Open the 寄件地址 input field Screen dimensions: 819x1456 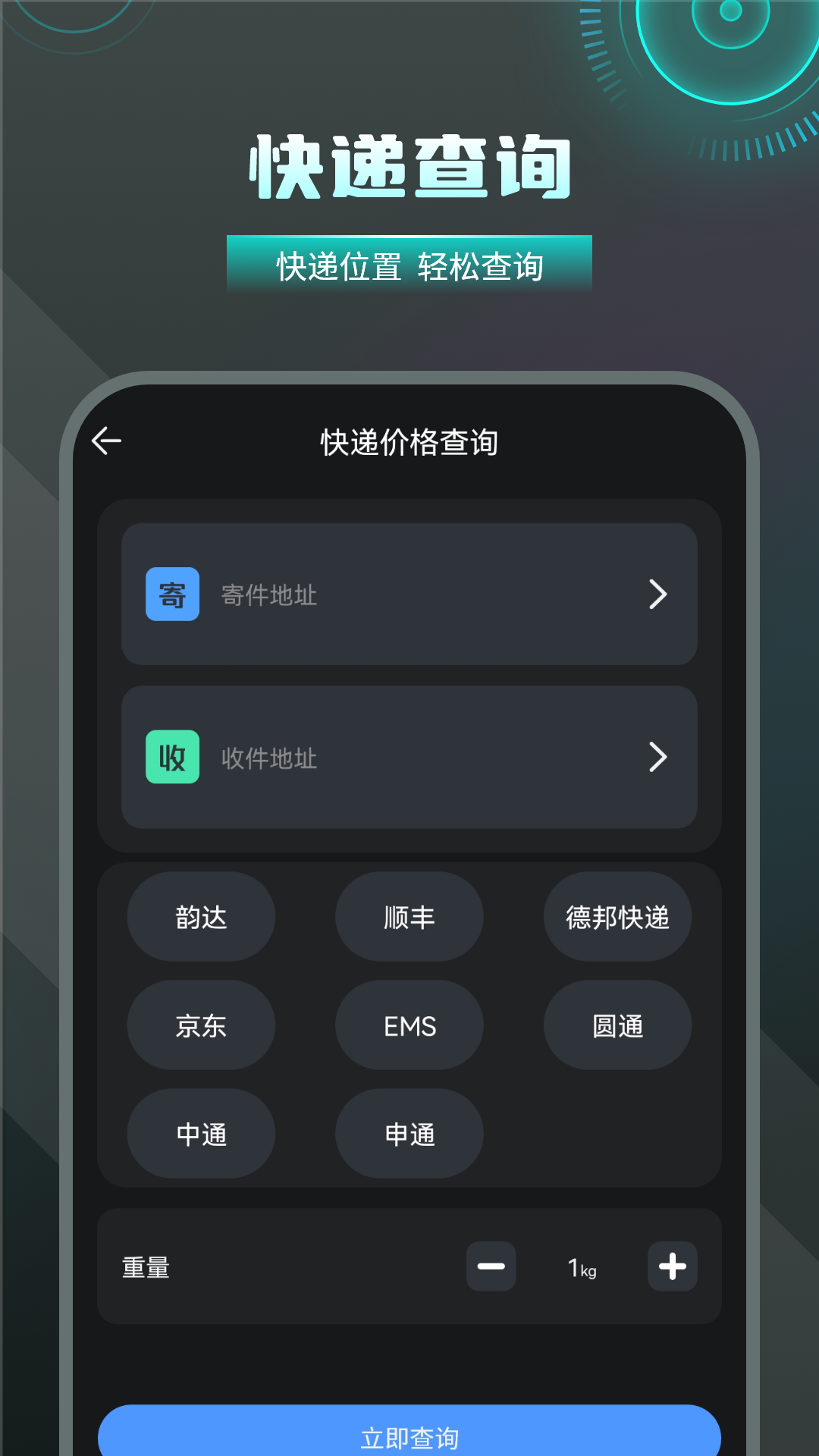click(341, 595)
